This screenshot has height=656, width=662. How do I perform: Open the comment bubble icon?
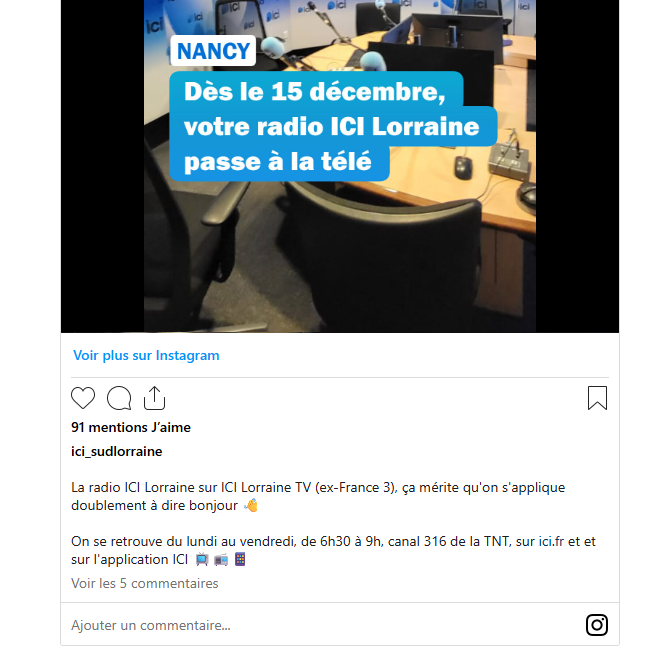coord(119,398)
